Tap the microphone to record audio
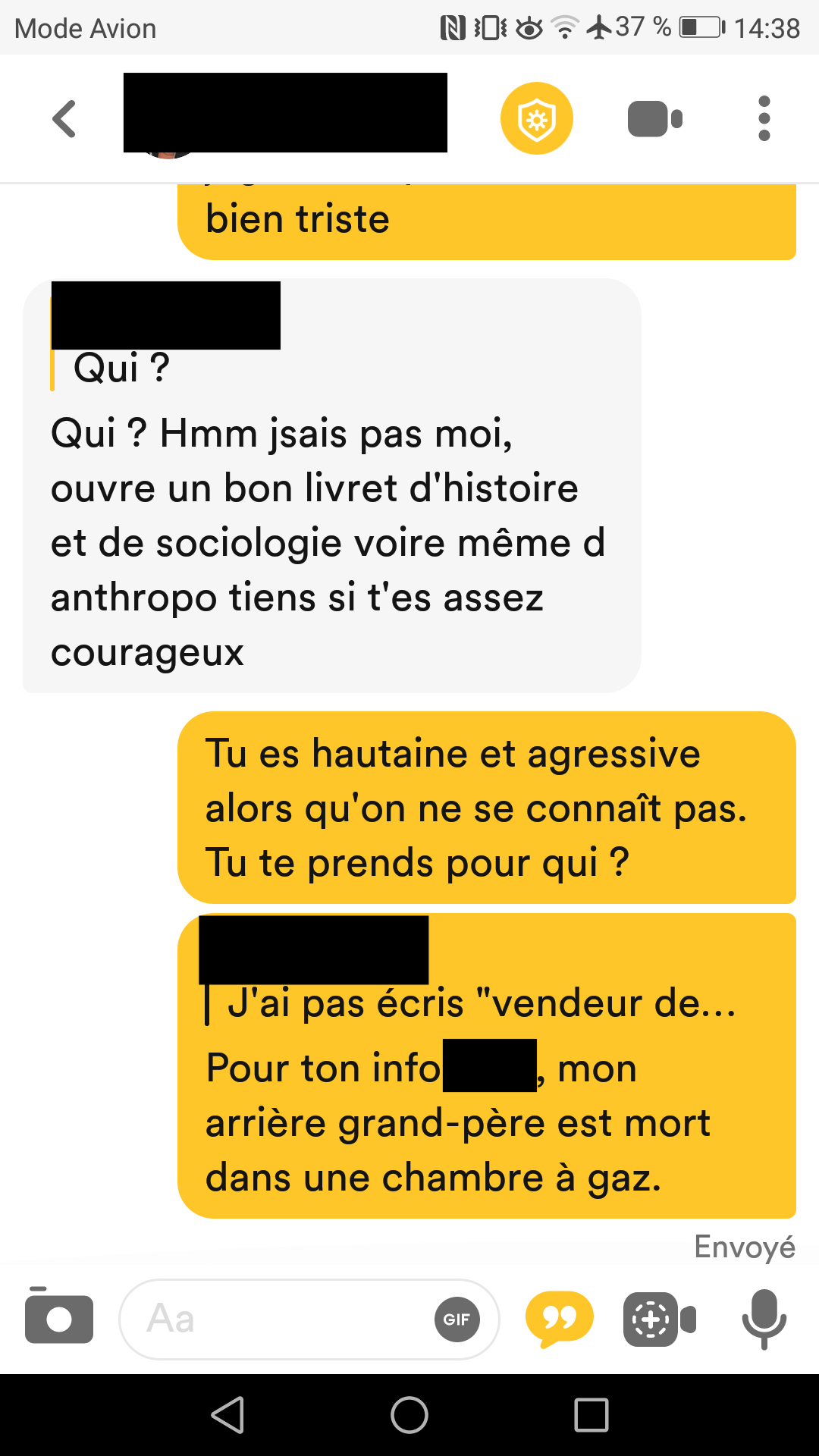 click(764, 1319)
